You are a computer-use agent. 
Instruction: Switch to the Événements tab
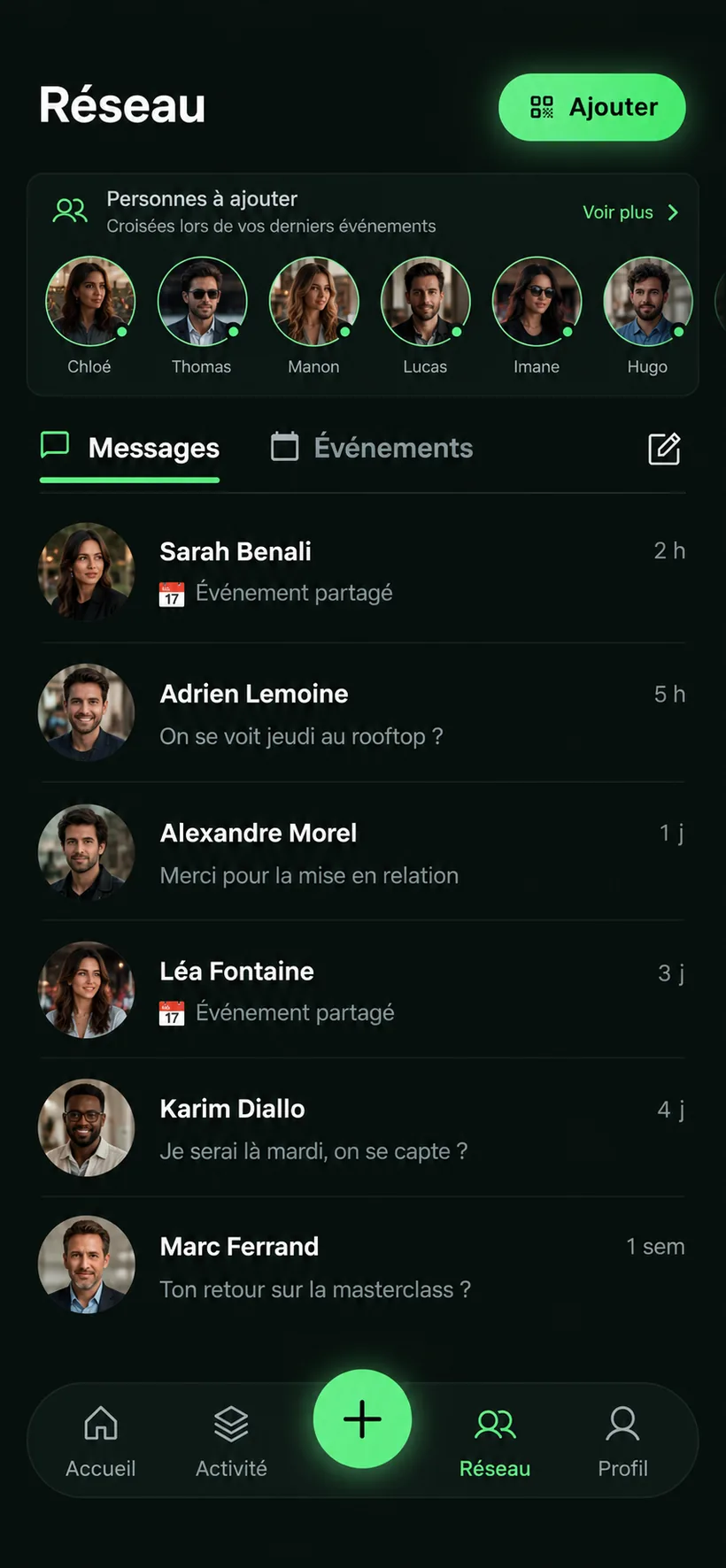click(372, 448)
